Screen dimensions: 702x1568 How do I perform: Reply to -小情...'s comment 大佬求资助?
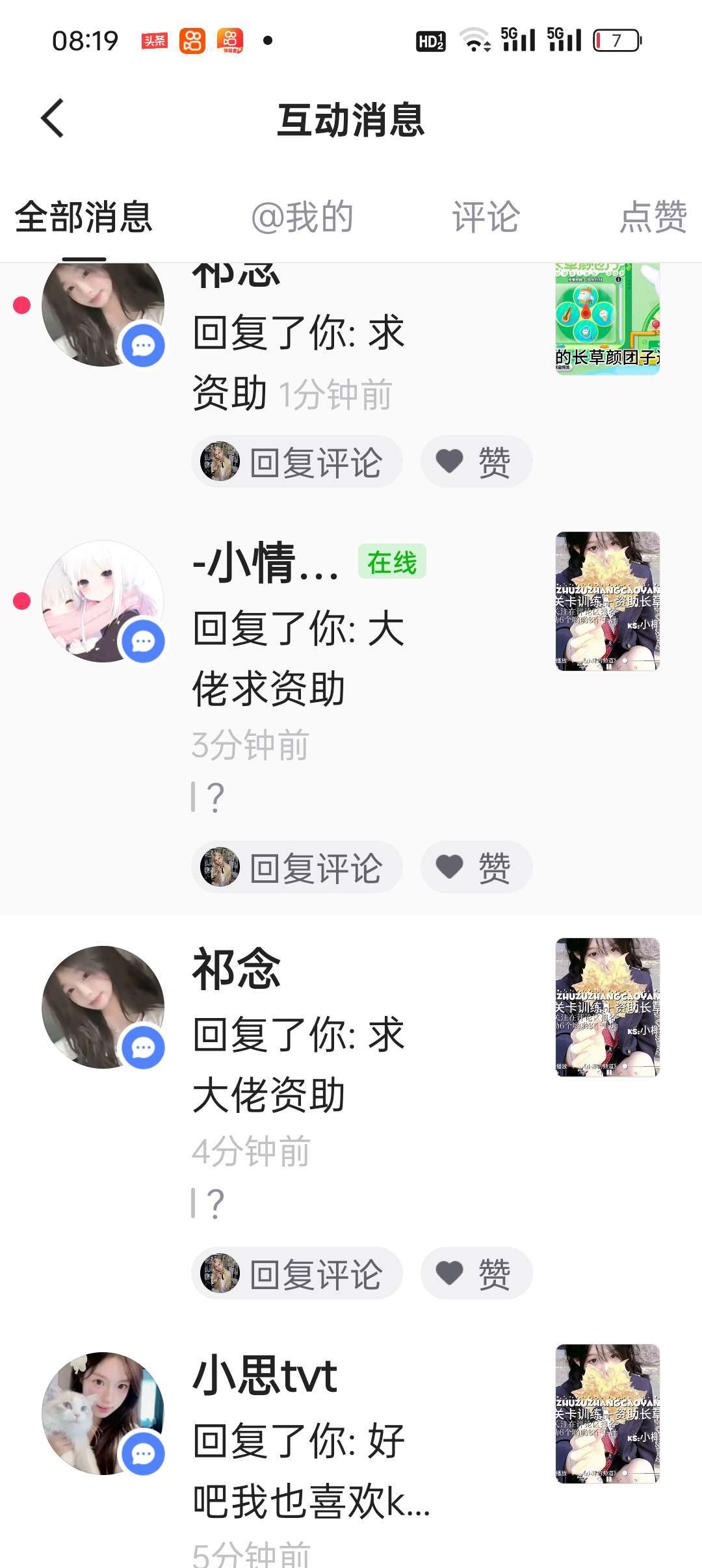pyautogui.click(x=297, y=867)
